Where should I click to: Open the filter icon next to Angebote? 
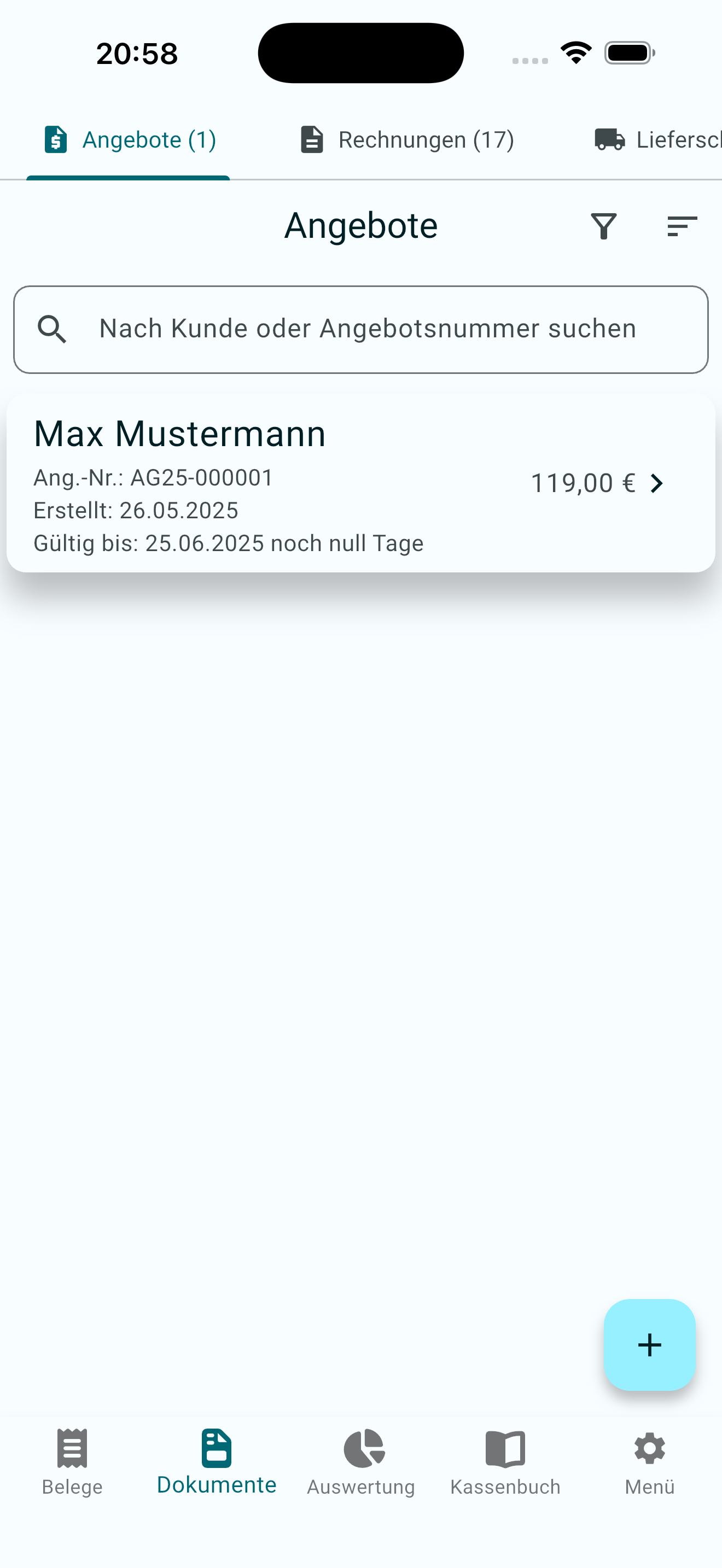(603, 226)
